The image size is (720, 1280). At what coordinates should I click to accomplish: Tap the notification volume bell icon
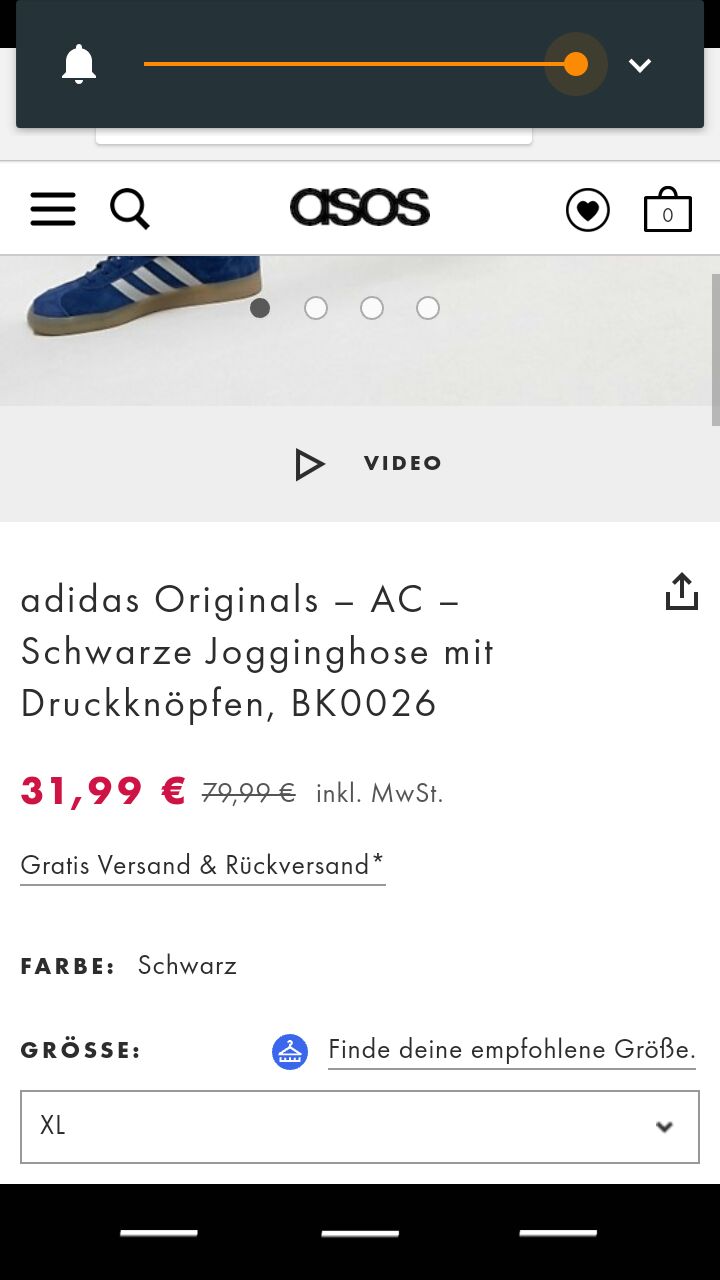(x=79, y=65)
